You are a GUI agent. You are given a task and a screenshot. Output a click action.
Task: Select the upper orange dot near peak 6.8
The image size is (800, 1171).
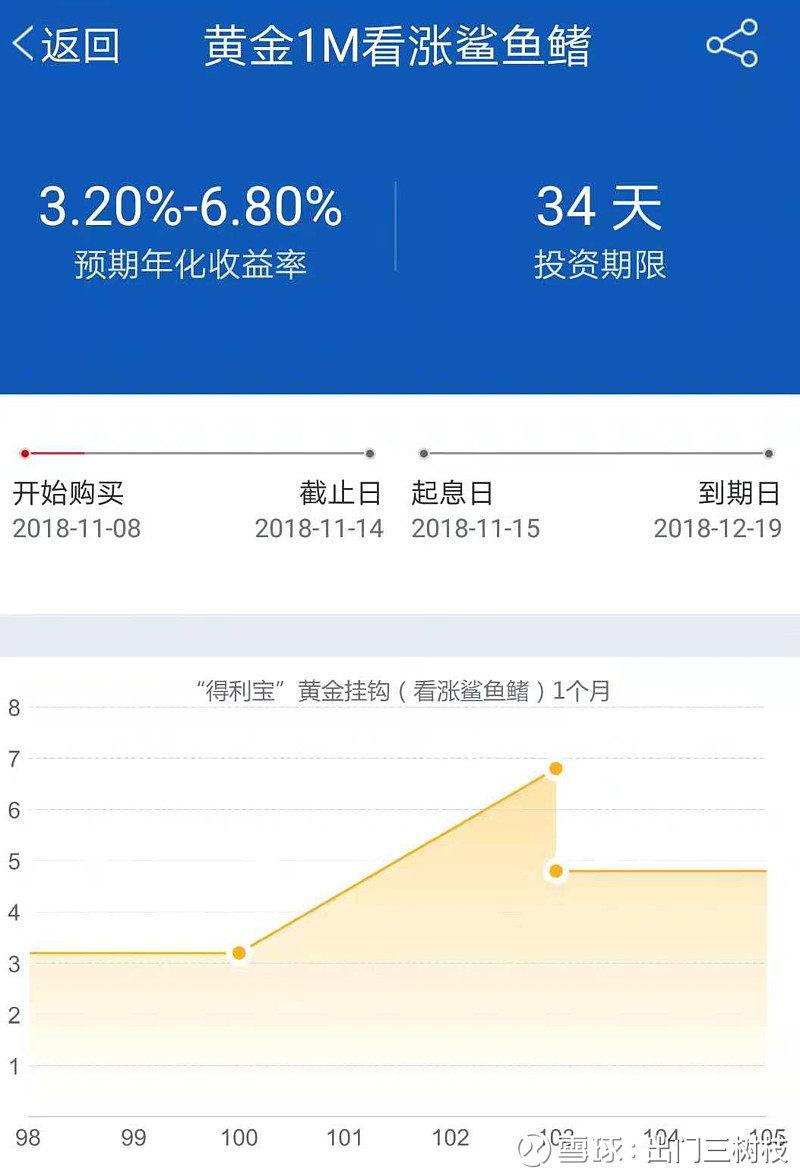tap(556, 769)
